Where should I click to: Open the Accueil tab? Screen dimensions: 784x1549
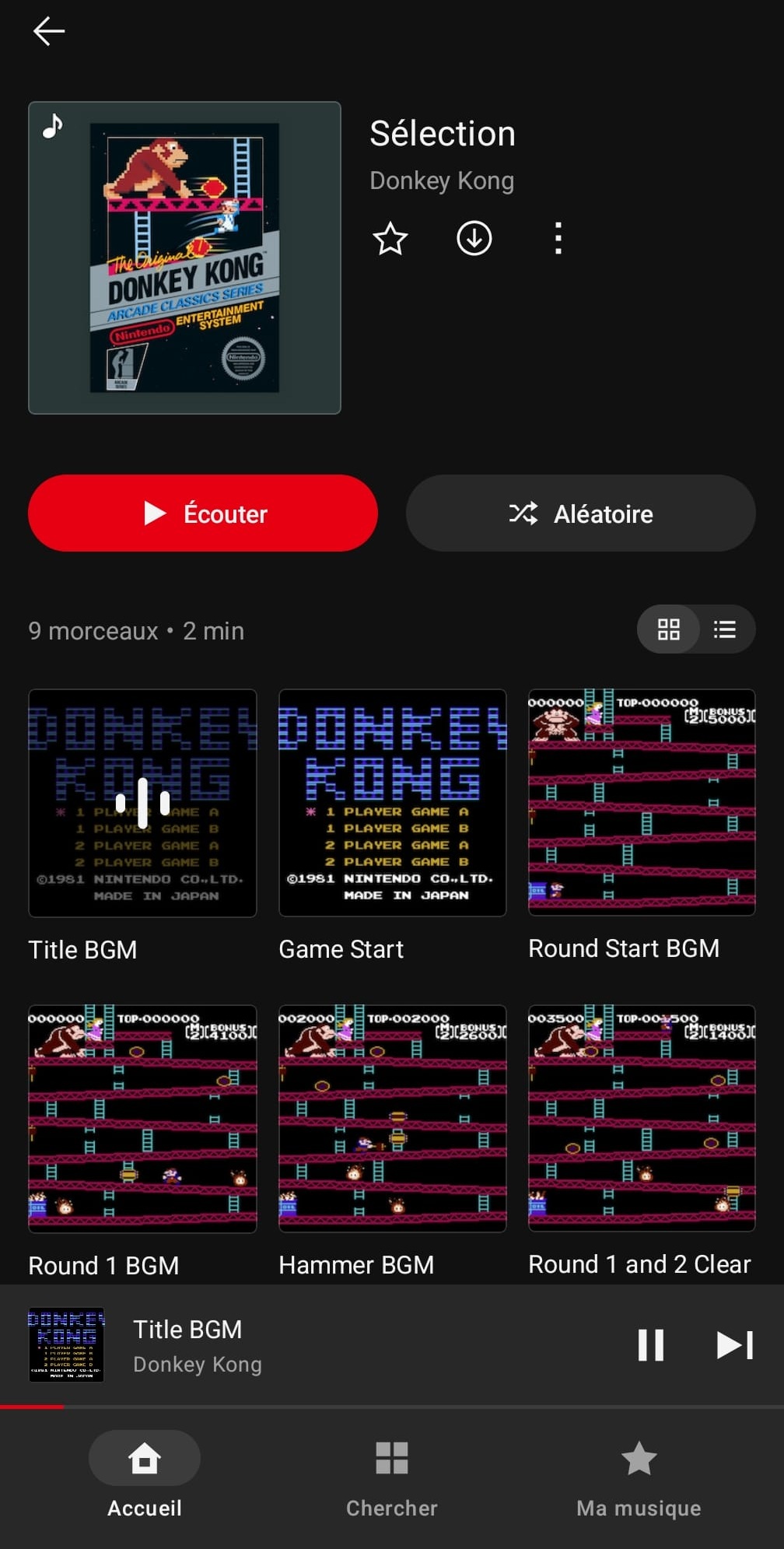tap(145, 1475)
